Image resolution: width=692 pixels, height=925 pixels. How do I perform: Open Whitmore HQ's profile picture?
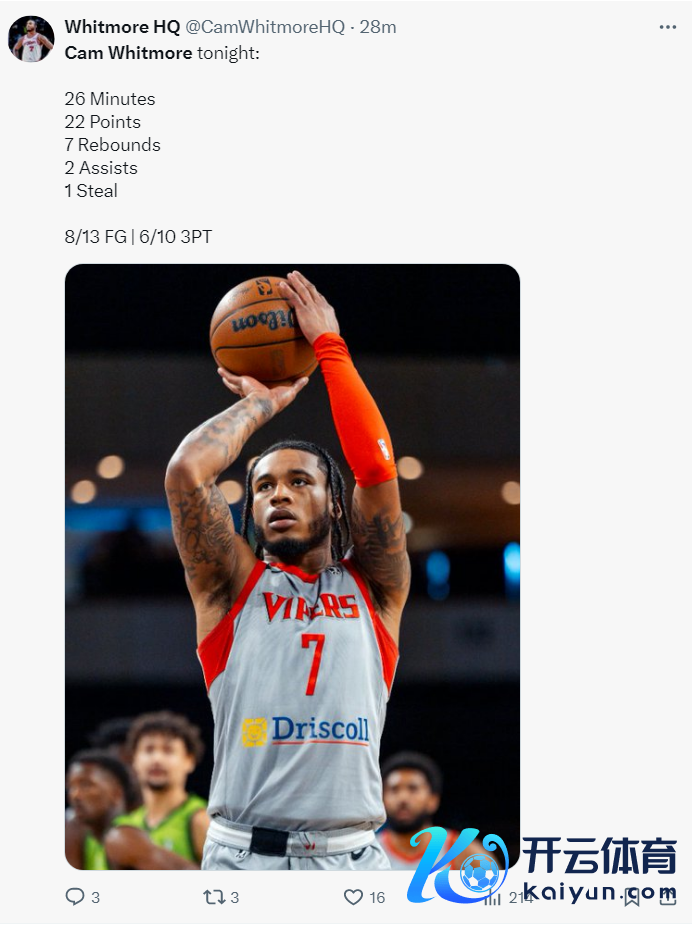point(31,40)
